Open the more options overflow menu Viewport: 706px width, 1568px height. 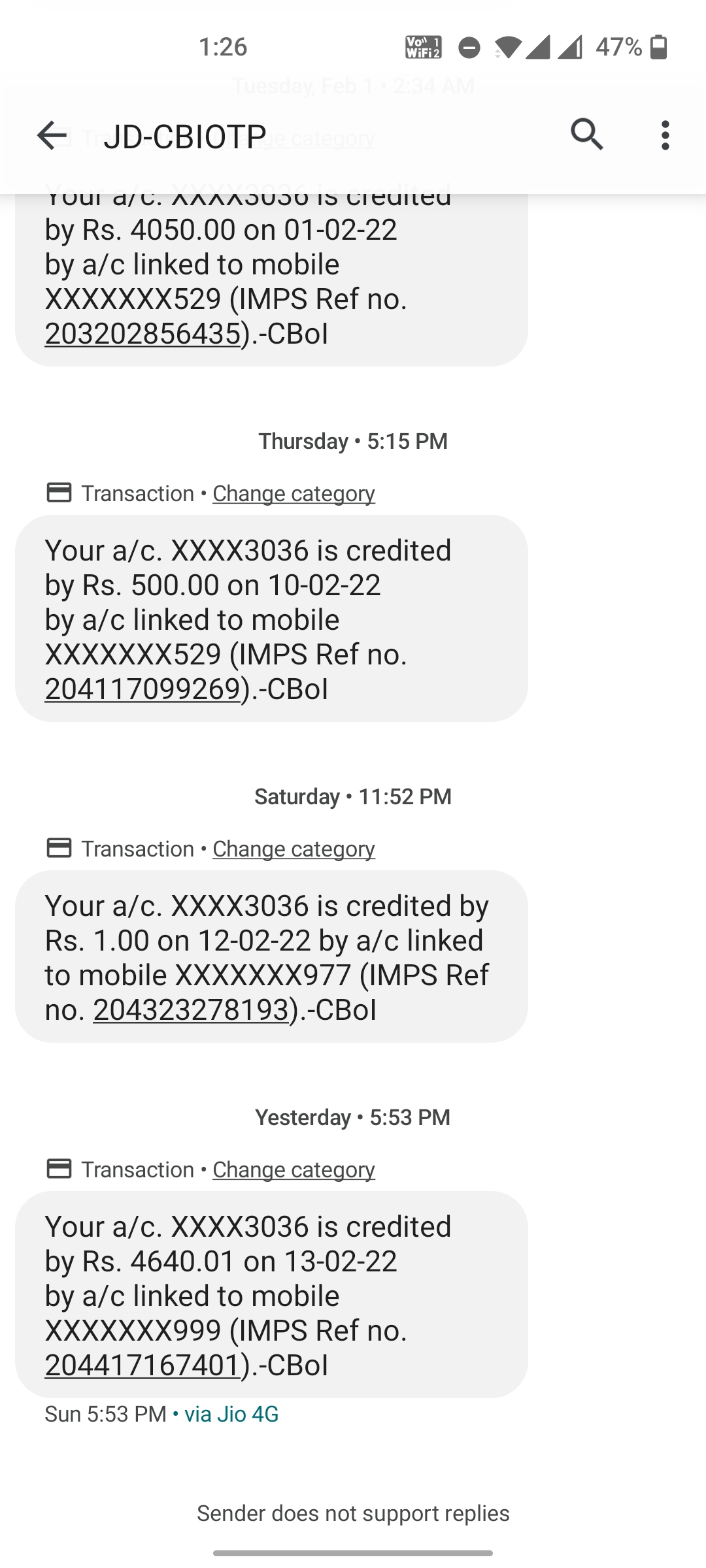(x=665, y=135)
